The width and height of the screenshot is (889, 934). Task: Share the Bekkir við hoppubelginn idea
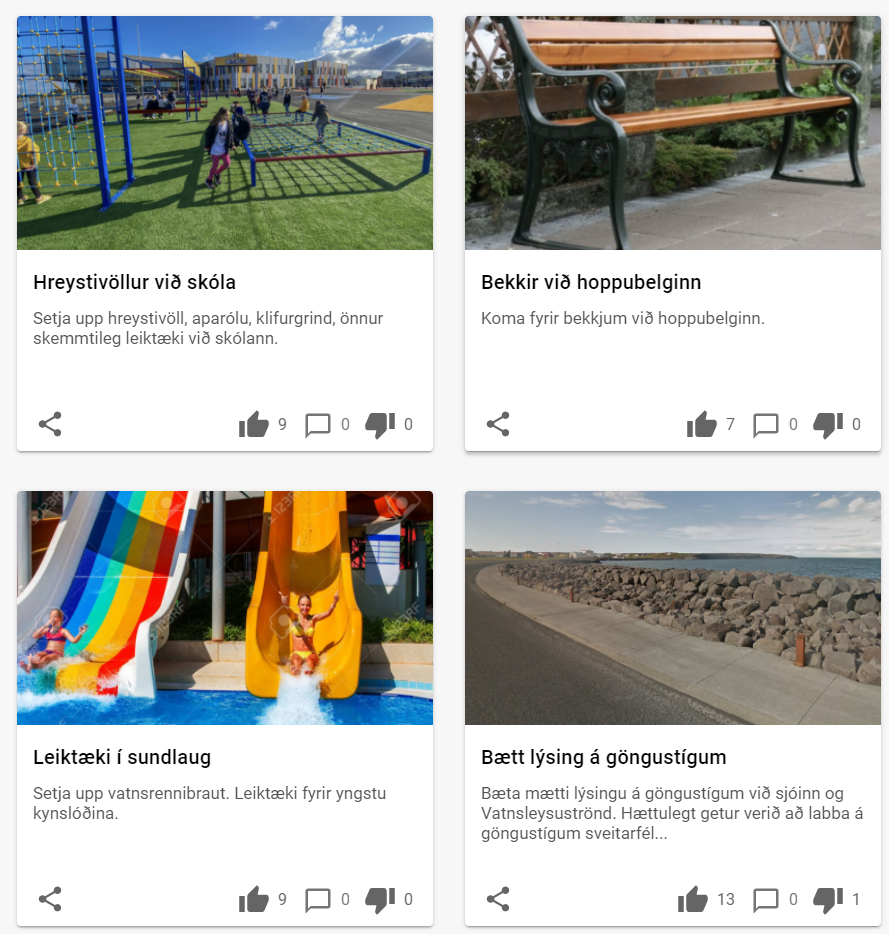(x=498, y=424)
